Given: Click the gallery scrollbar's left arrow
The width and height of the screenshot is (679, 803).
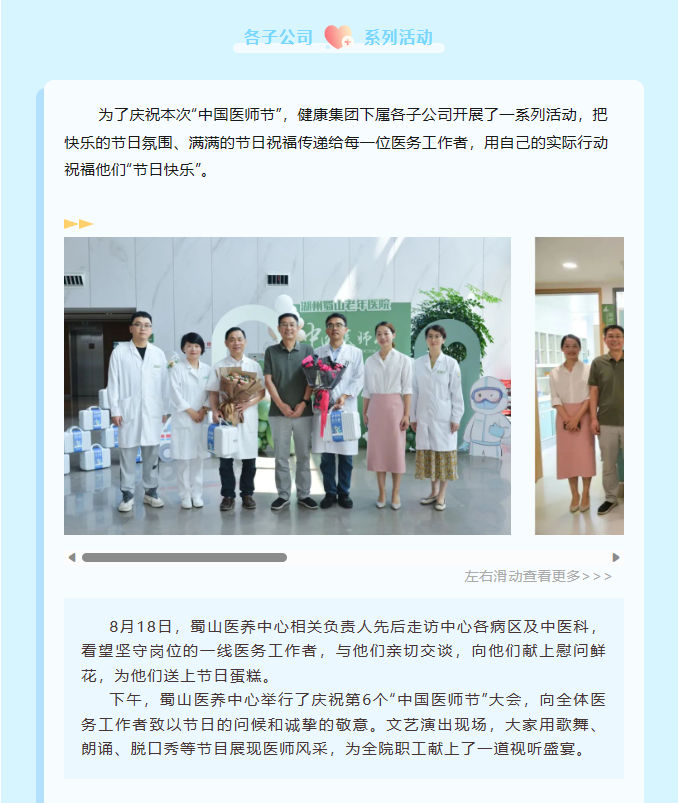Looking at the screenshot, I should tap(72, 557).
